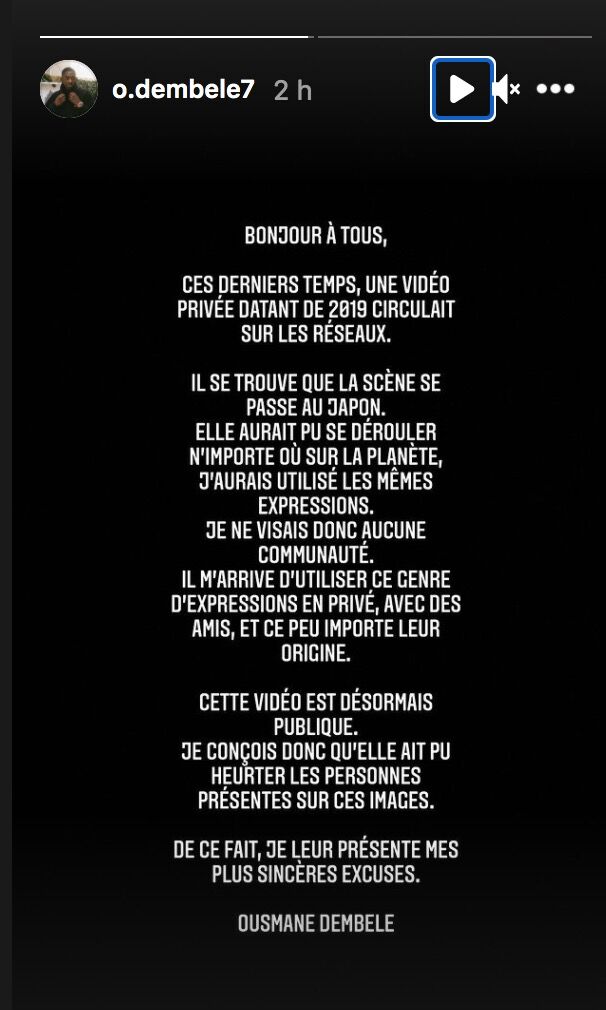Open the o.dembele7 username link

coord(185,90)
